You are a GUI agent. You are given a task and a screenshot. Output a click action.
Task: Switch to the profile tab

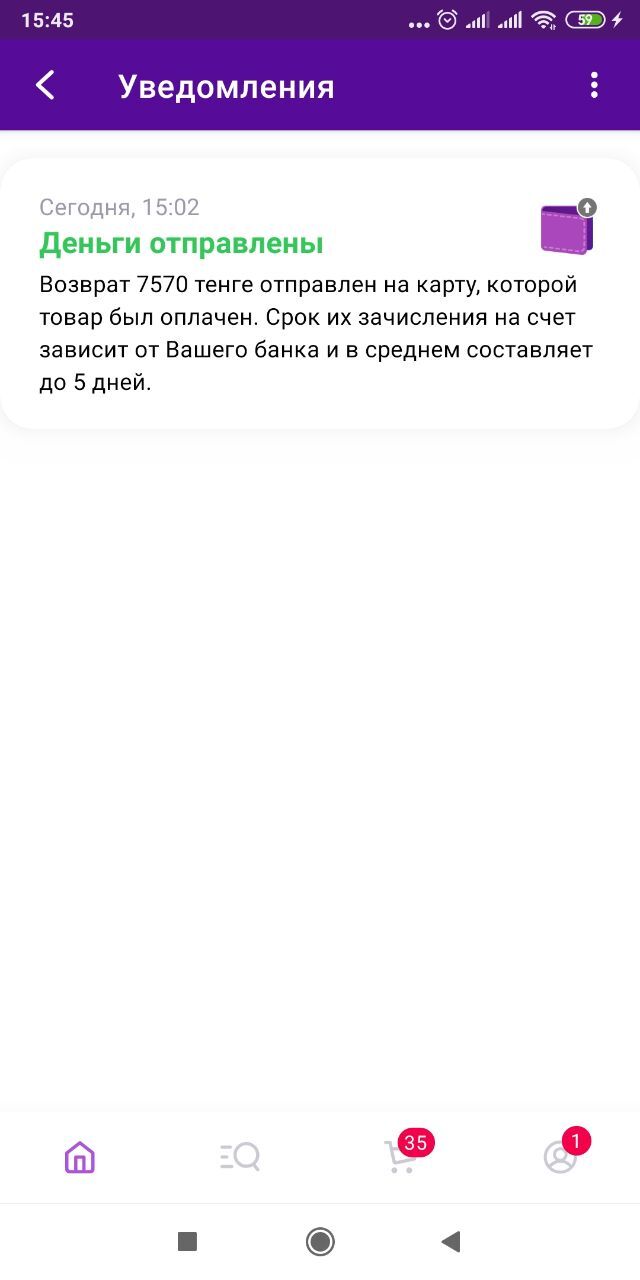tap(560, 1157)
